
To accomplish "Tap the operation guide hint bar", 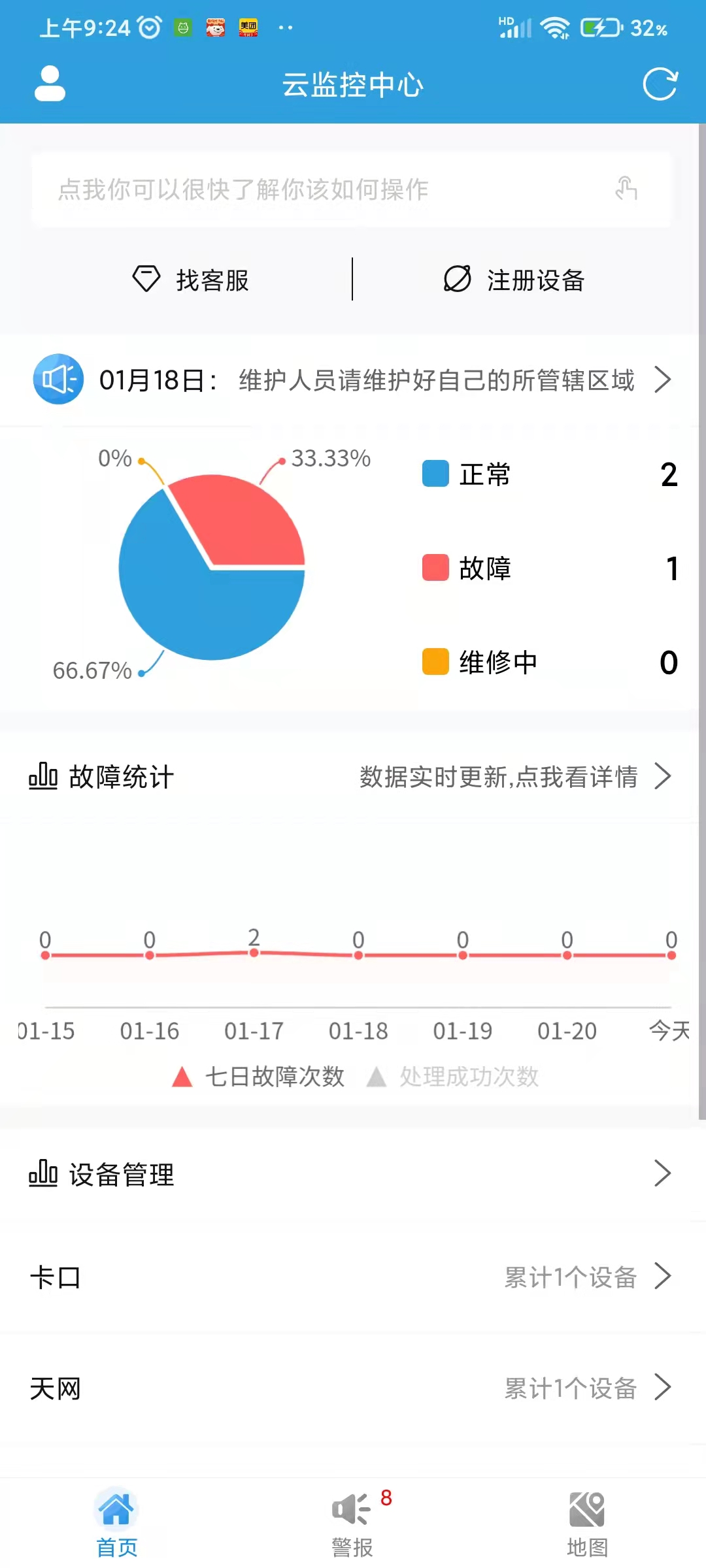I will (352, 189).
